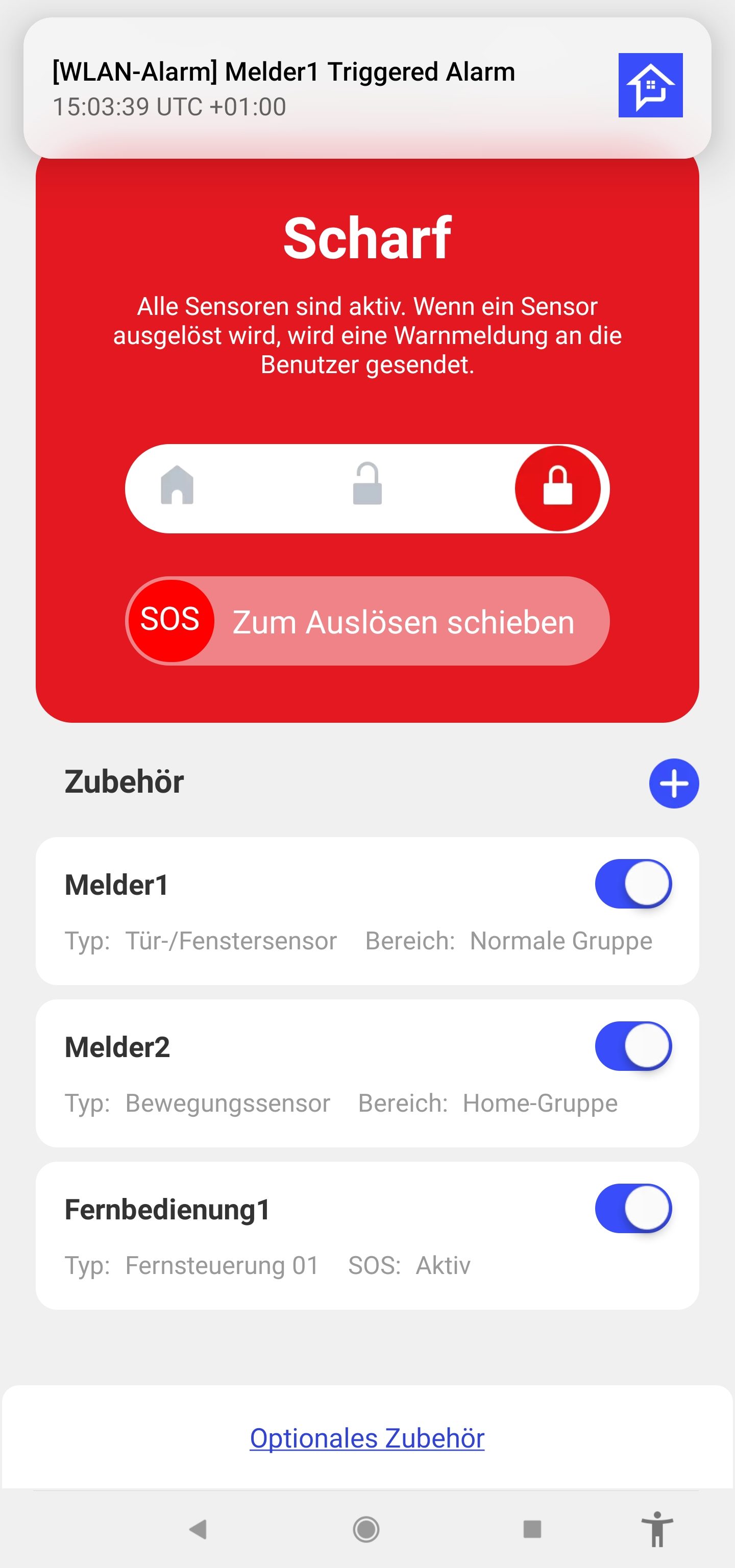
Task: Disable the Melder2 motion sensor switch
Action: tap(633, 1046)
